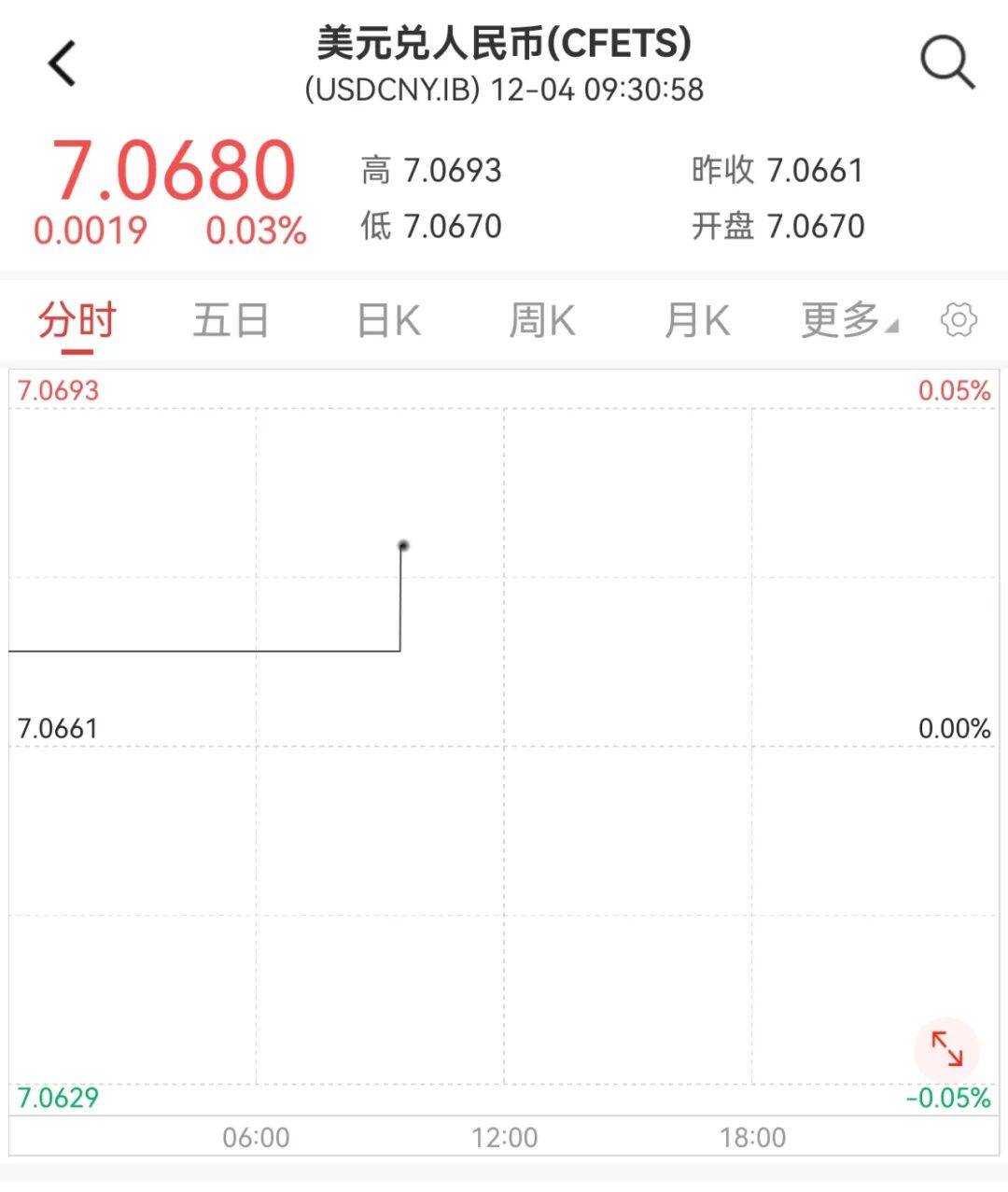Show the 月K monthly candlestick tab
Screen dimensions: 1008x1192
(696, 321)
